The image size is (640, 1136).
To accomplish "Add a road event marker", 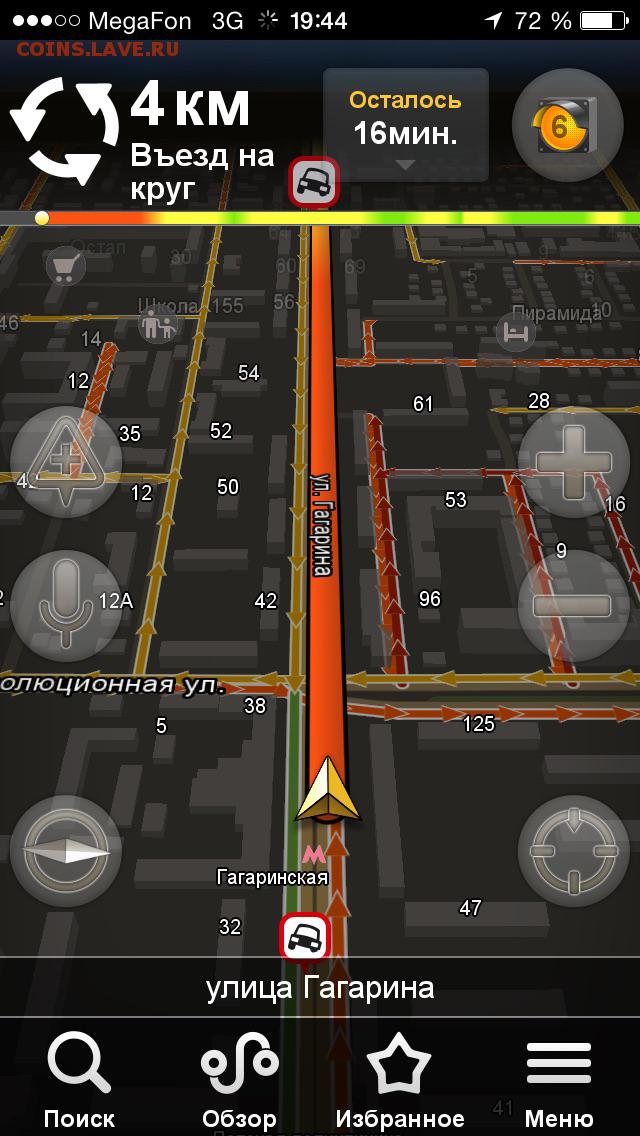I will [x=66, y=462].
